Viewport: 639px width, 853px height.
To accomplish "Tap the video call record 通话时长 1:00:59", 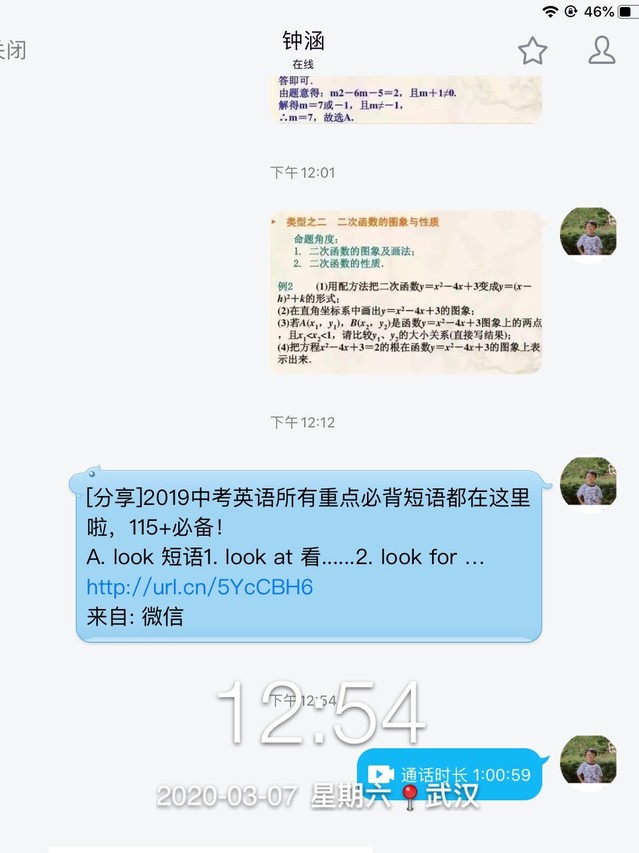I will 450,774.
